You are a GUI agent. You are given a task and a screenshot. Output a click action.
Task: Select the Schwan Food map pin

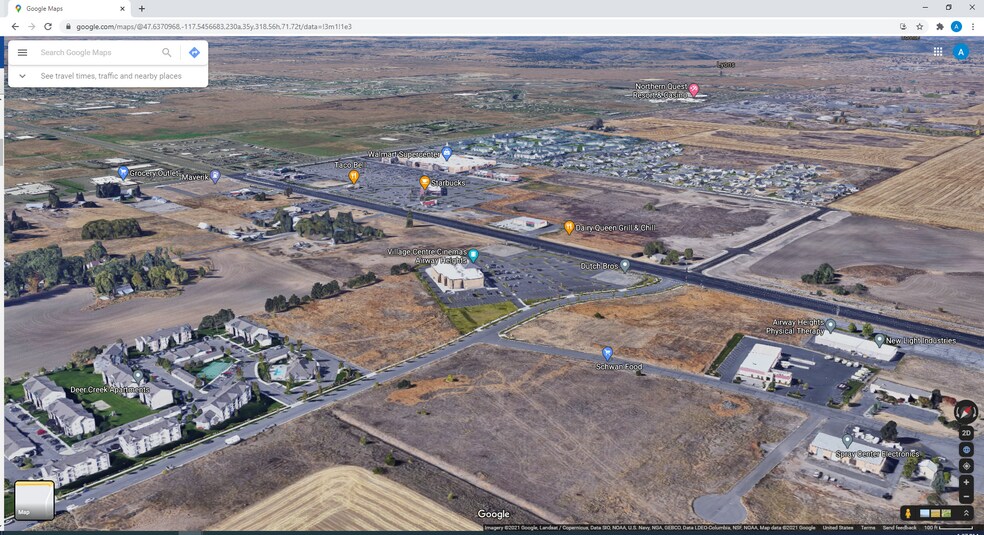point(607,353)
